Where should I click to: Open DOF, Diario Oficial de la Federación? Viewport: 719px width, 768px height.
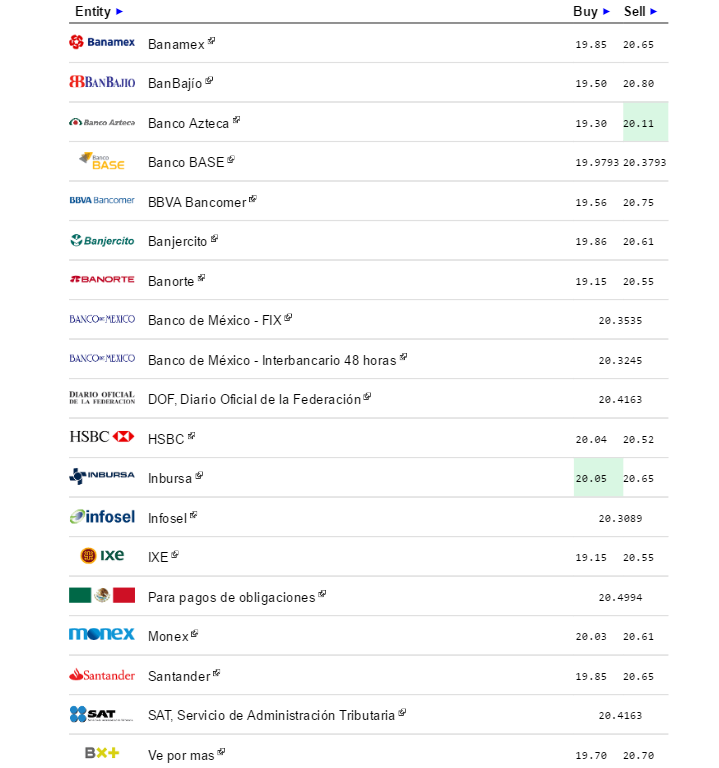[254, 399]
